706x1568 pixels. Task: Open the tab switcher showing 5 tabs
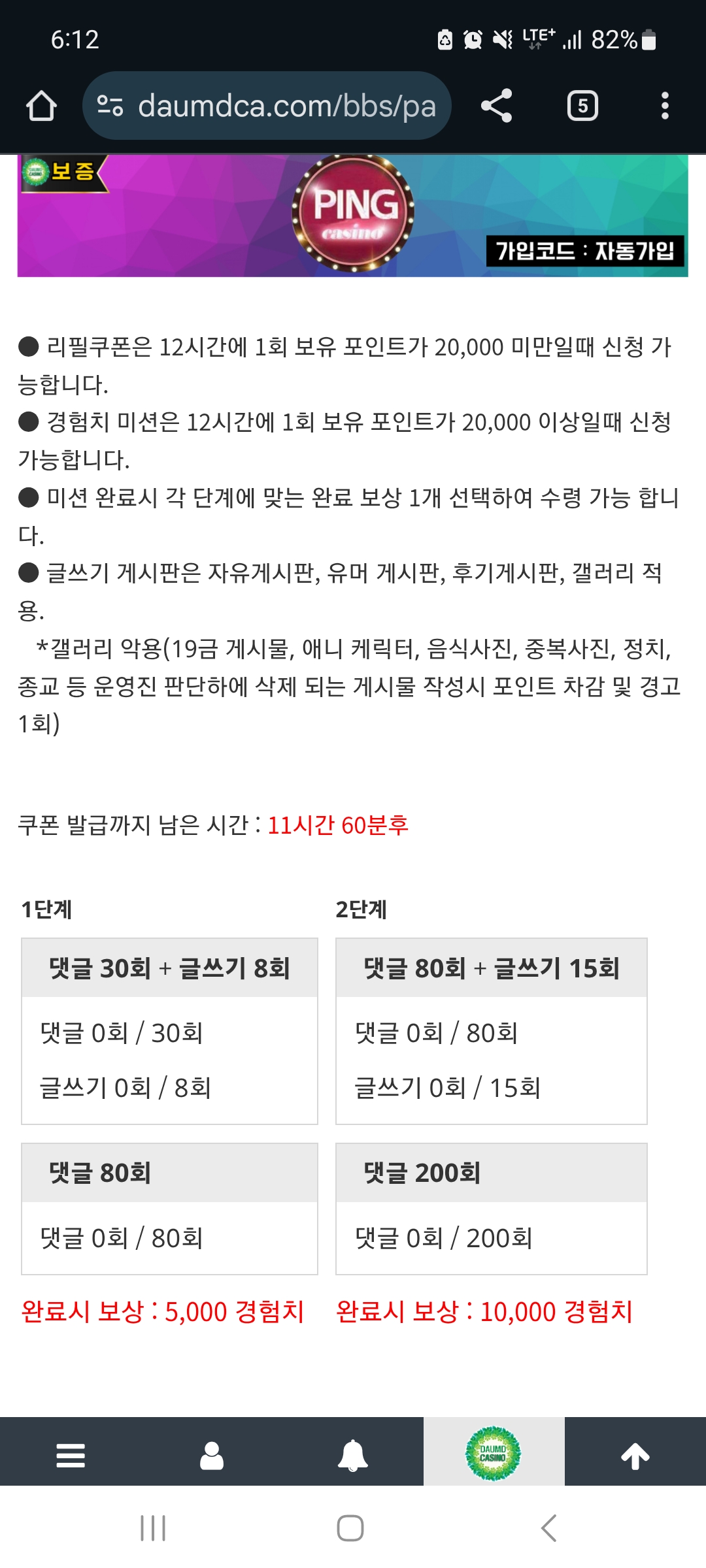(x=582, y=106)
